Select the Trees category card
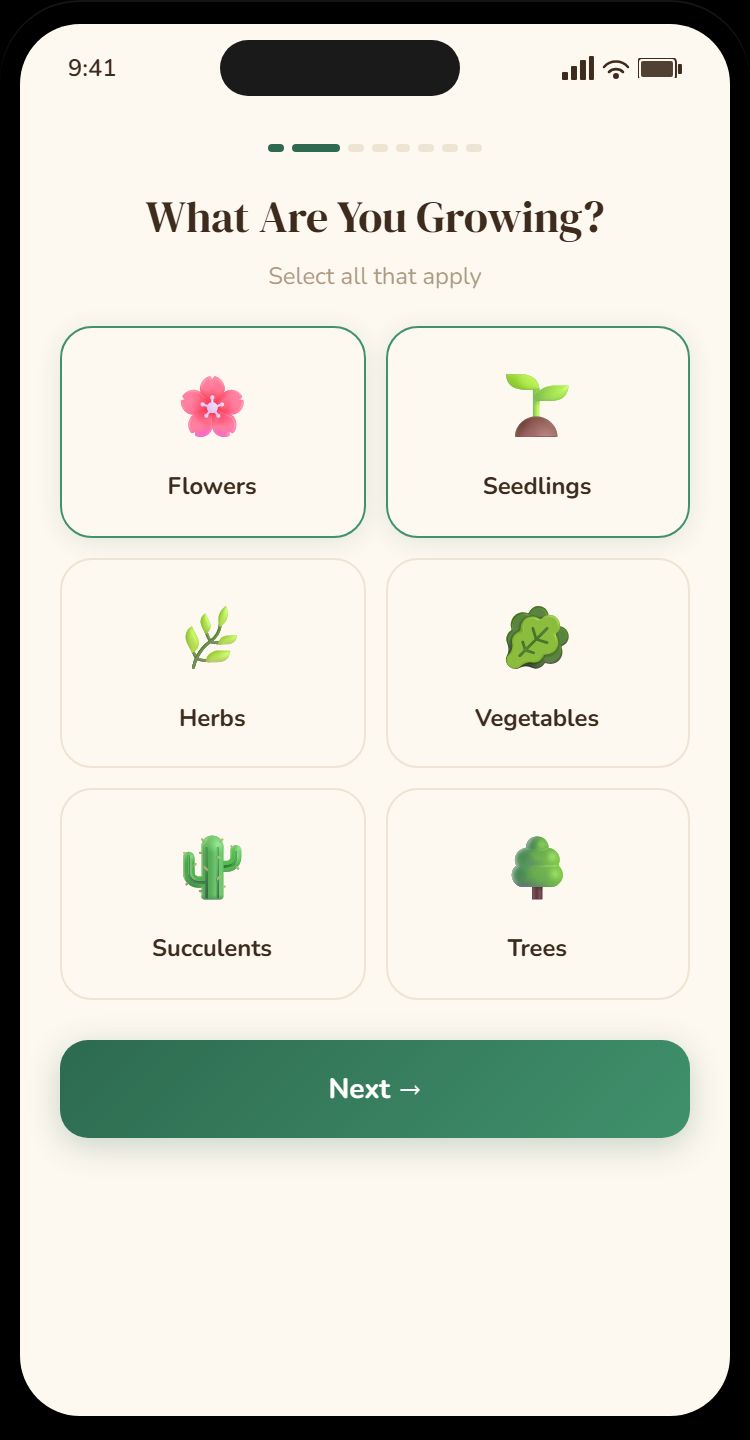 (x=537, y=893)
